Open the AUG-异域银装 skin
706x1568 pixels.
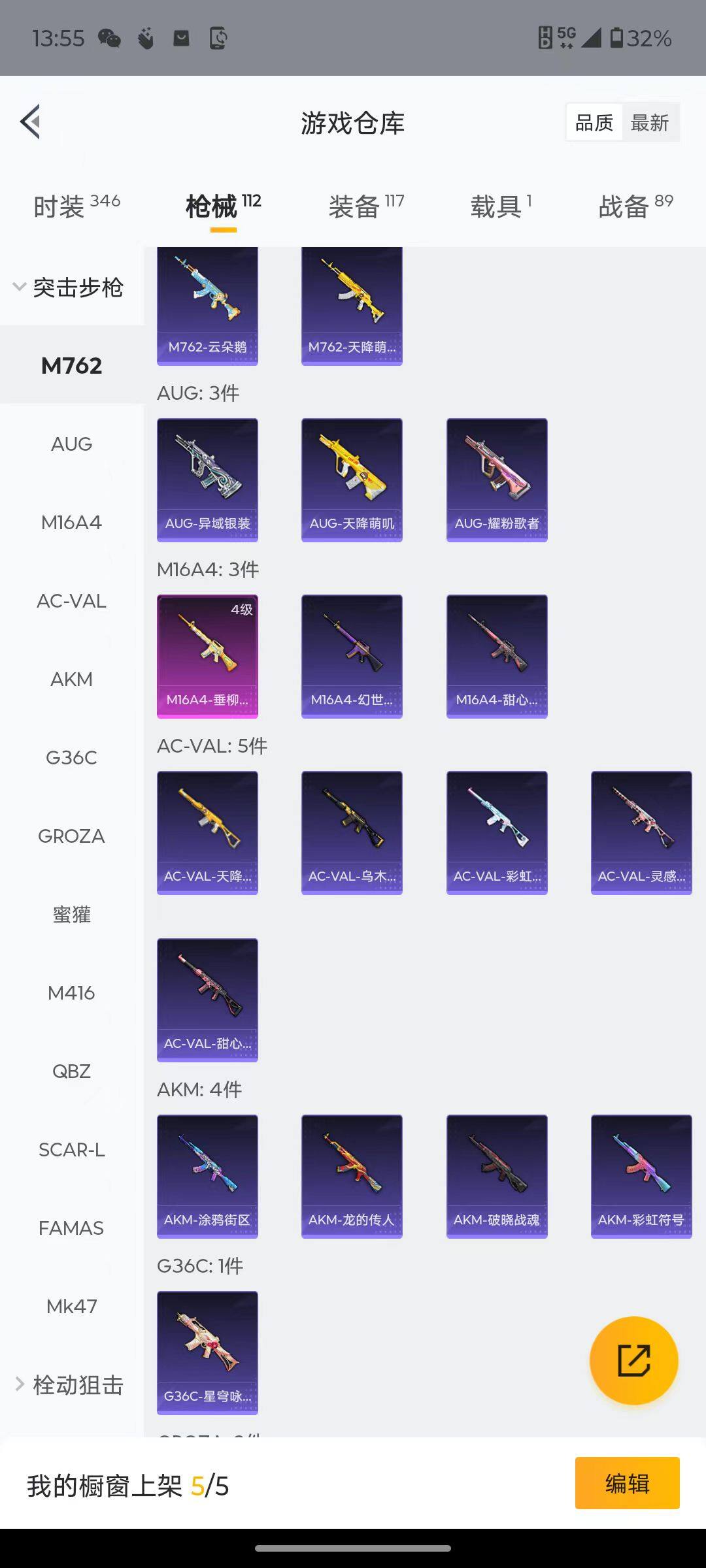click(207, 480)
